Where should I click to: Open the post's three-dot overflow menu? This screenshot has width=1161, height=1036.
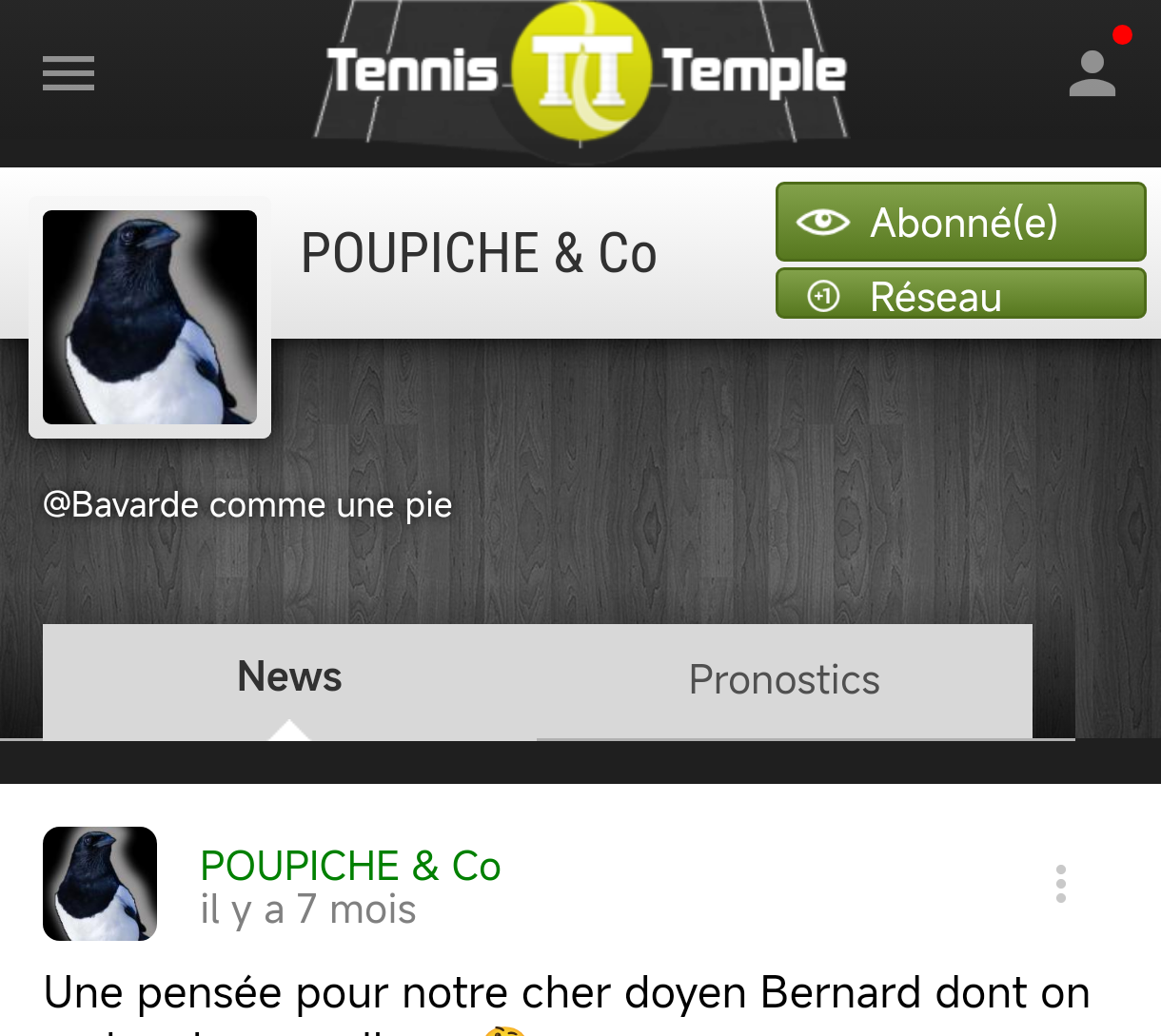click(x=1061, y=884)
